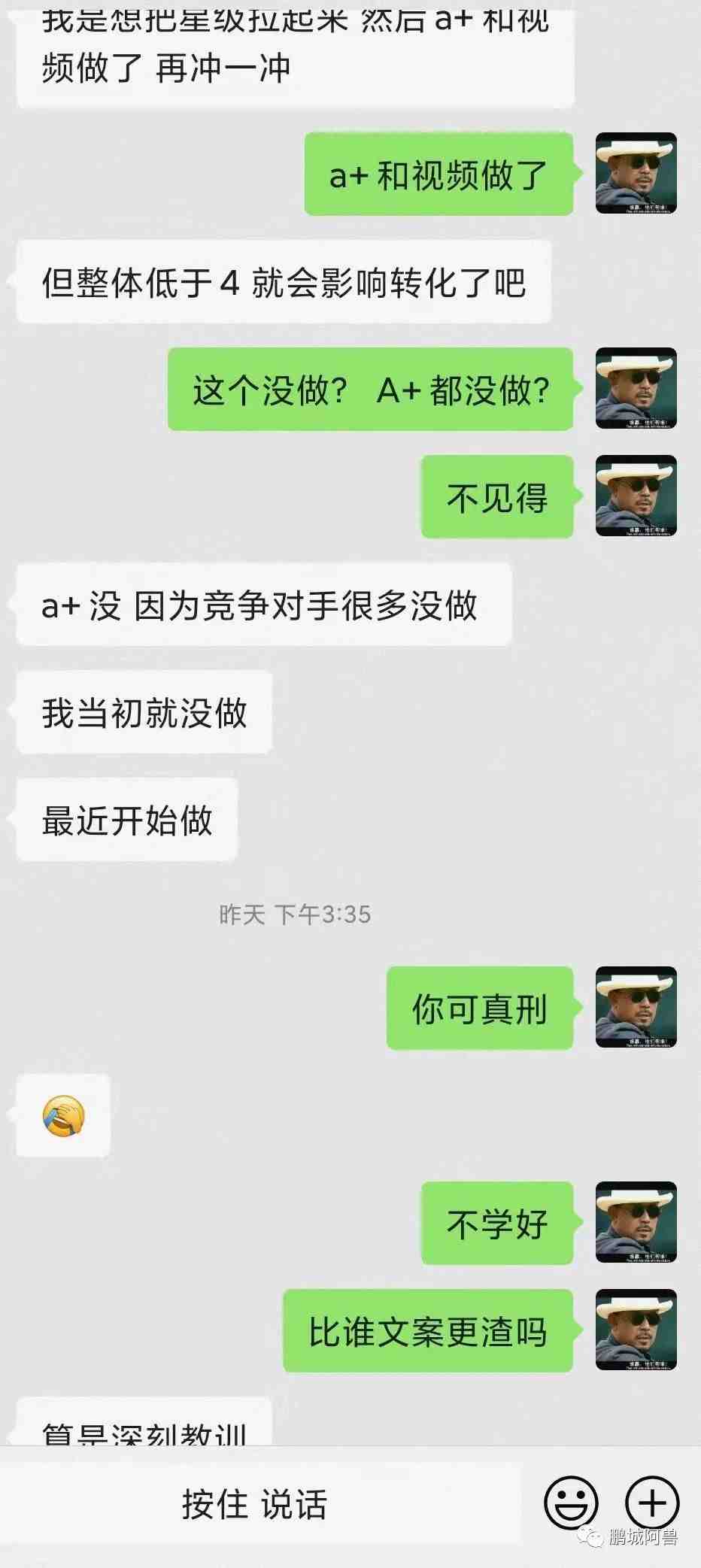Screen dimensions: 701x1568
Task: Tap avatar beside 比谁文案更渣吗 message
Action: [x=636, y=1330]
